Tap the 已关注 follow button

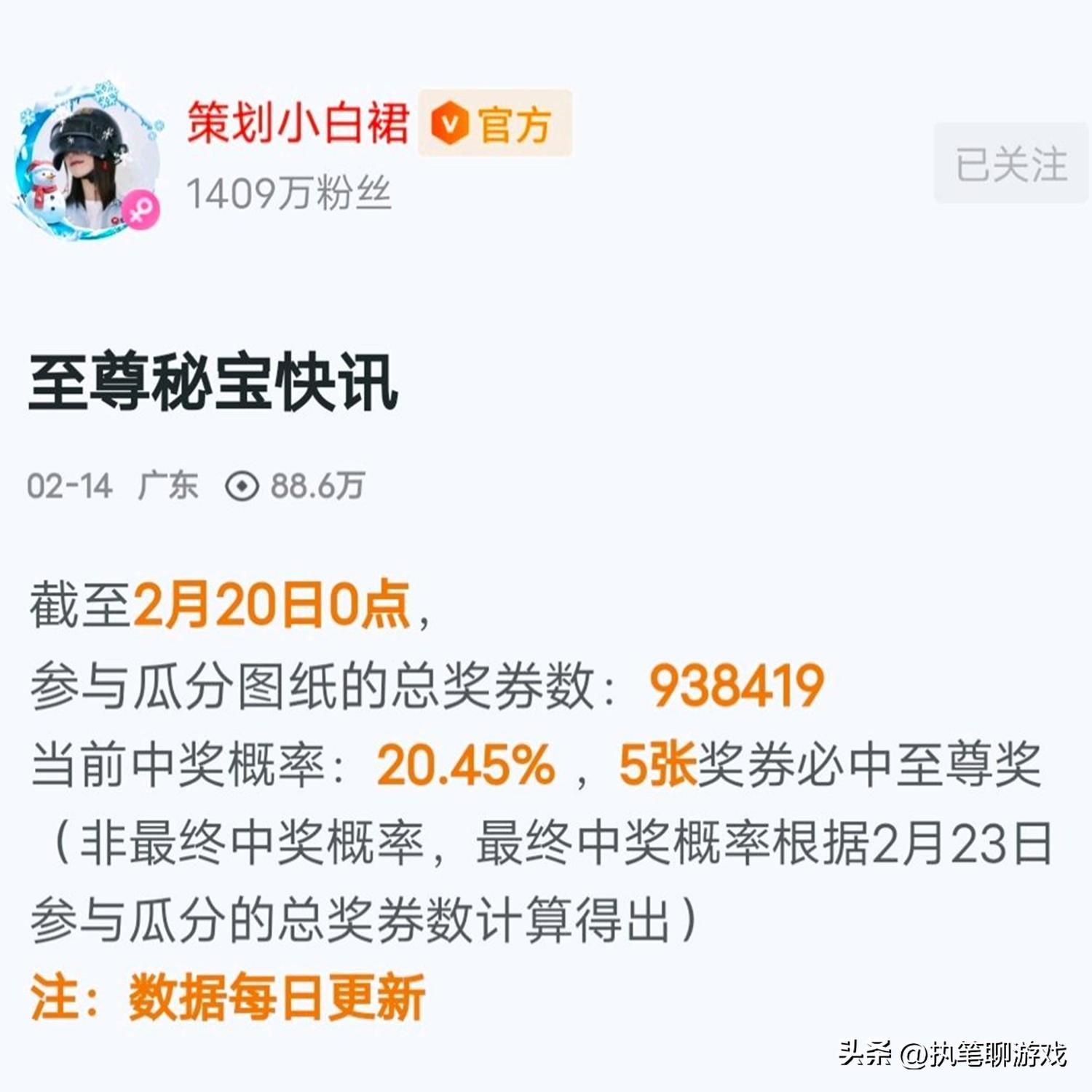[1010, 163]
